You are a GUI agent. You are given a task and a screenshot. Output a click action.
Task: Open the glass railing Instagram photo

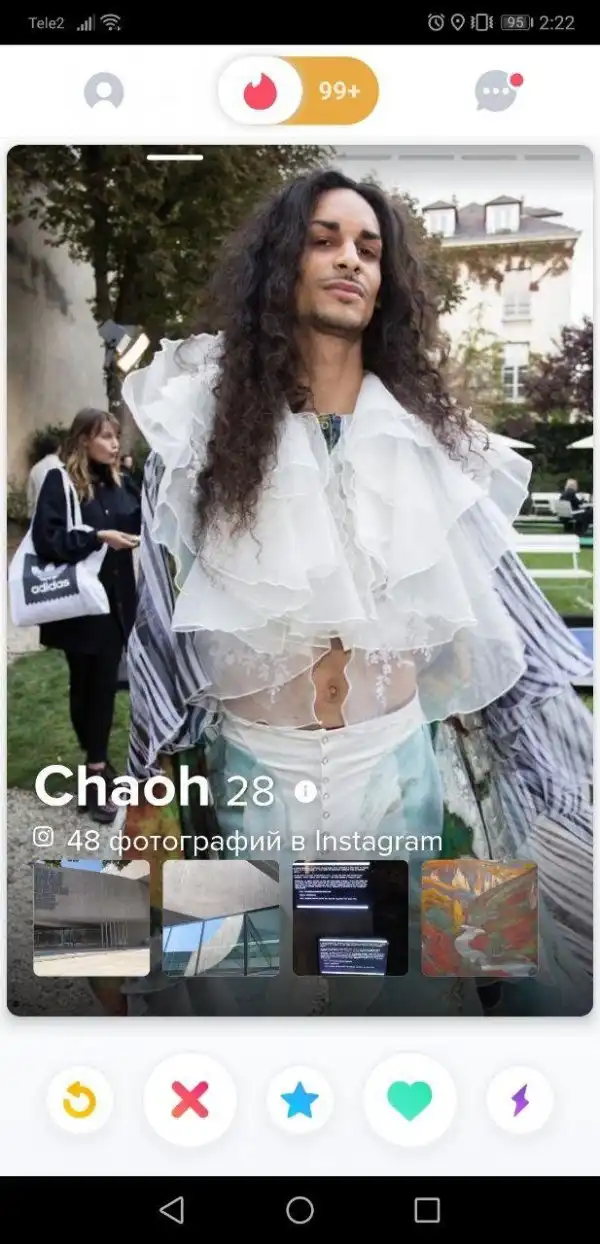pyautogui.click(x=221, y=917)
